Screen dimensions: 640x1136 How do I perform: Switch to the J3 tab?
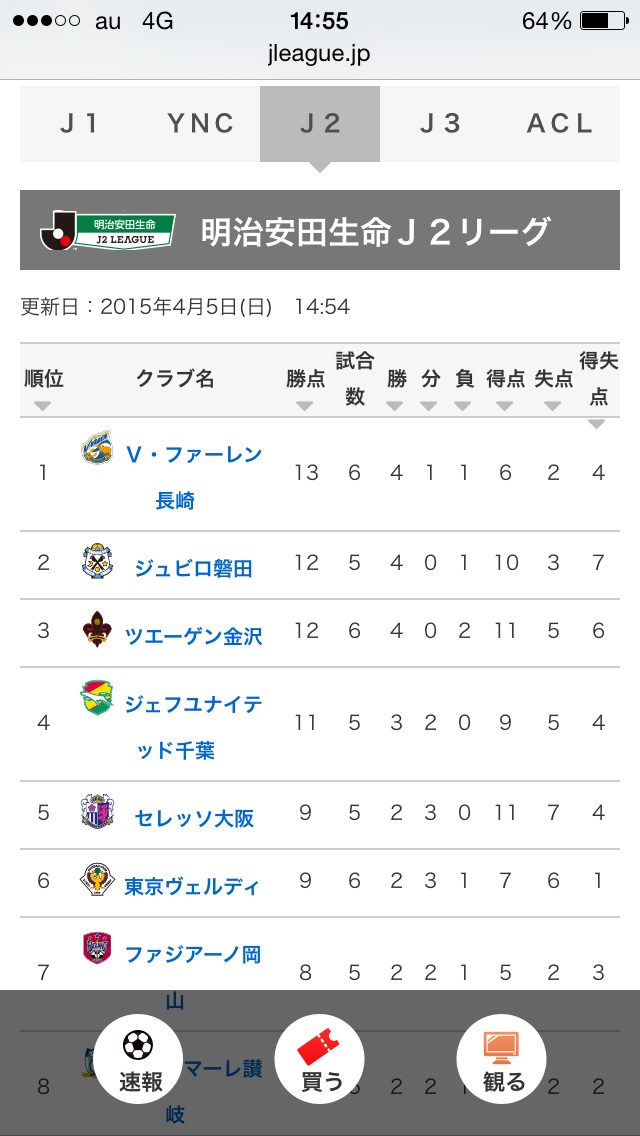440,124
